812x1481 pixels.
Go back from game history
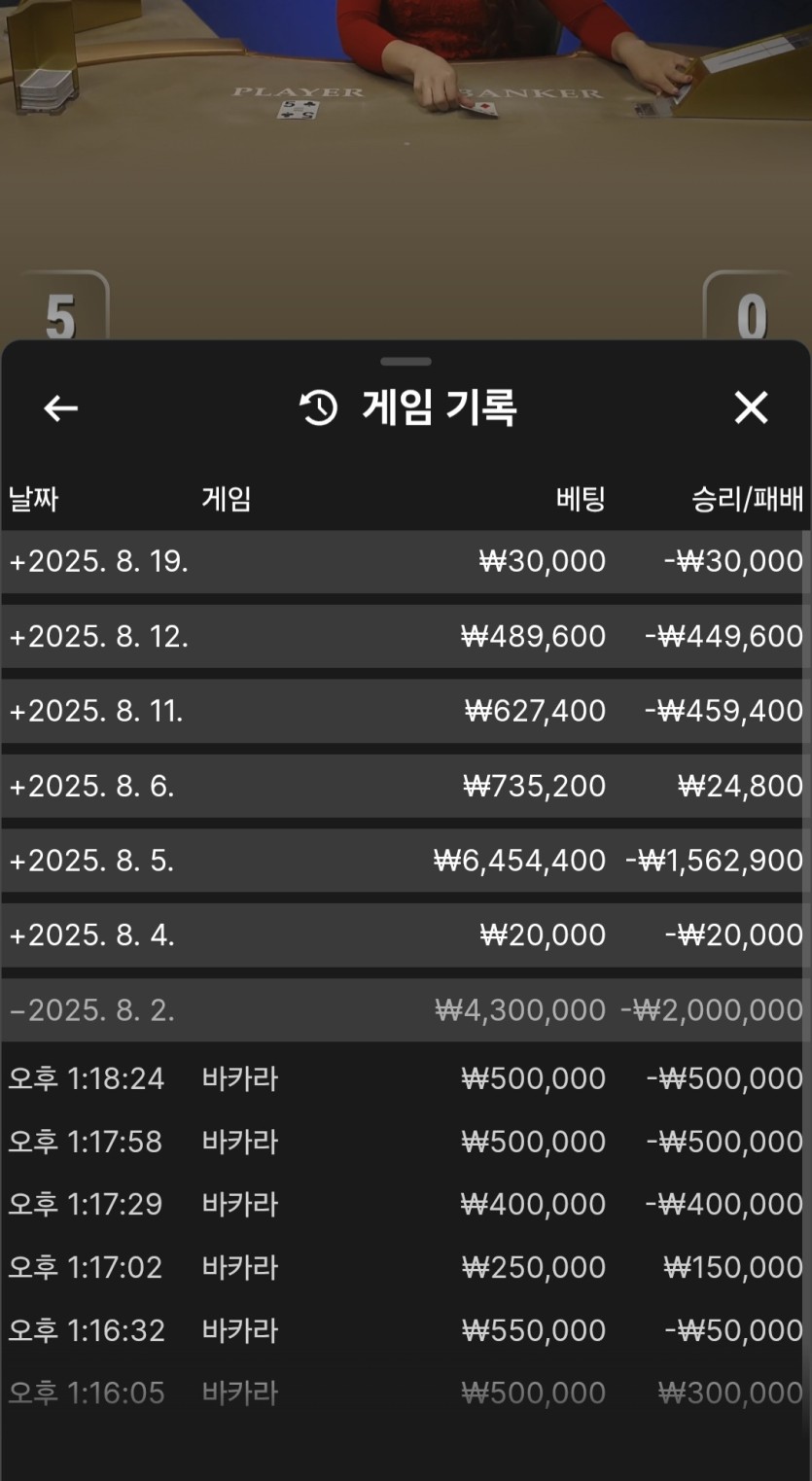(60, 408)
